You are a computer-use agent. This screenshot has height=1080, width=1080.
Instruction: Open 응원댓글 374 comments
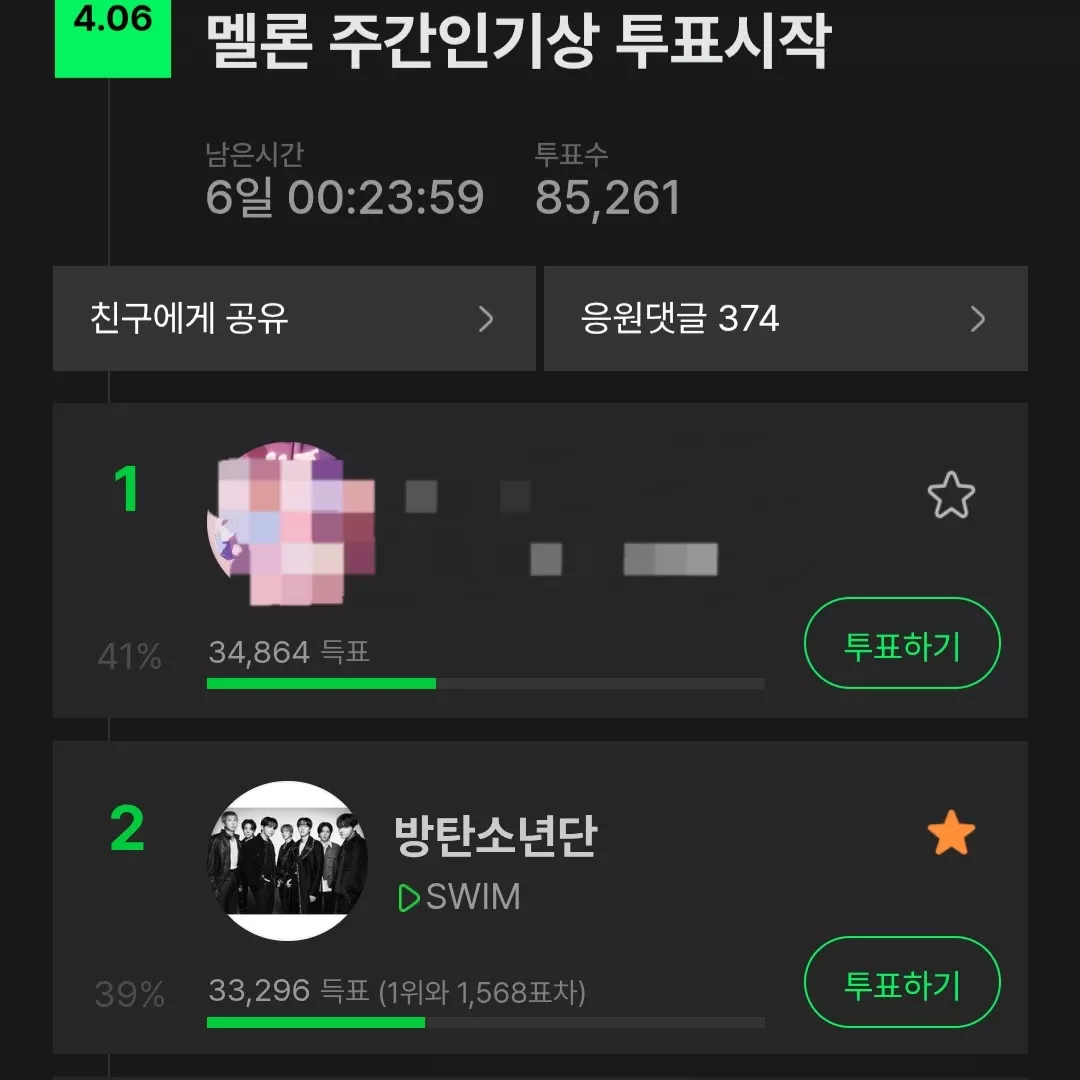[x=785, y=319]
